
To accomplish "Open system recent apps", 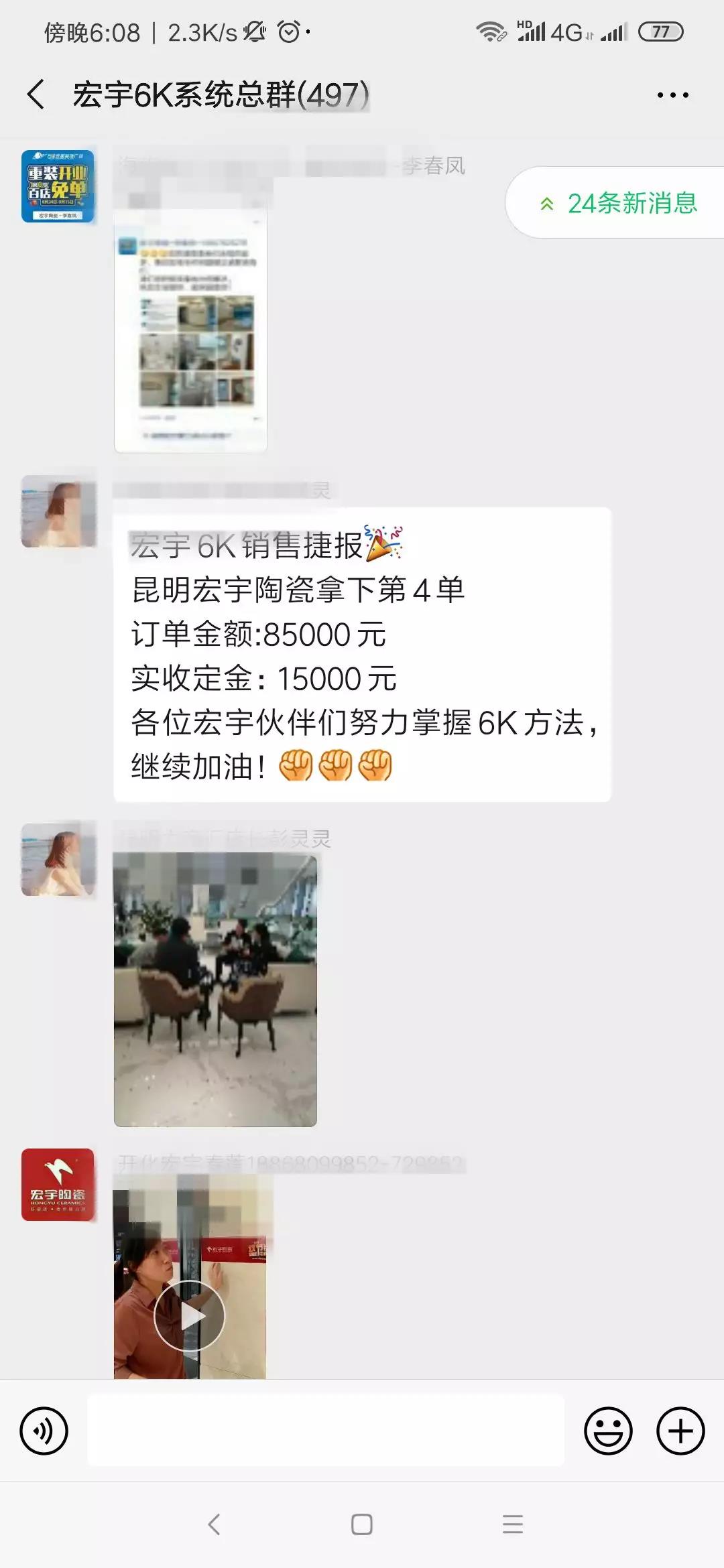I will pyautogui.click(x=512, y=1524).
